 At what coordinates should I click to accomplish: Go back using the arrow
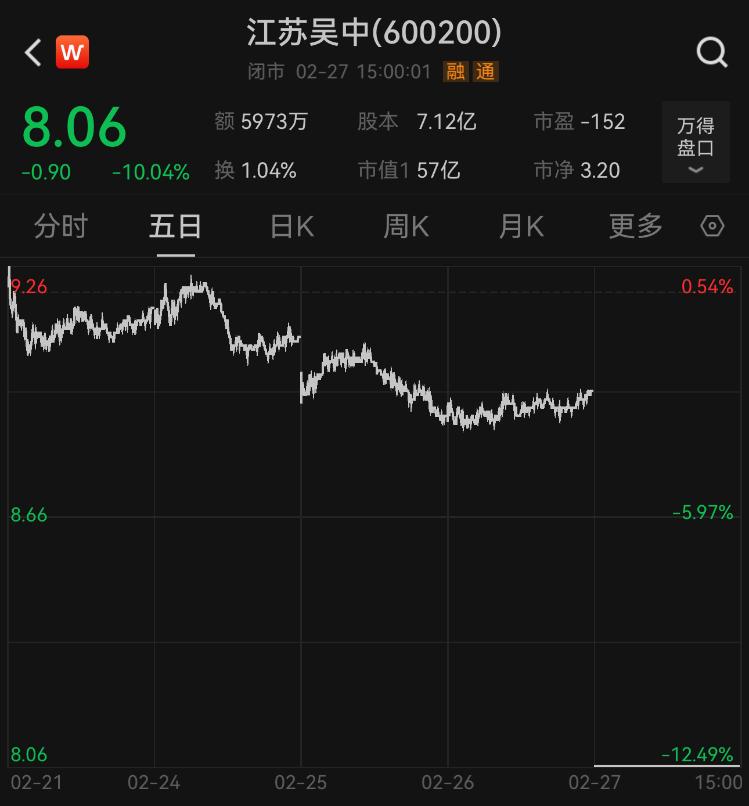pyautogui.click(x=33, y=52)
